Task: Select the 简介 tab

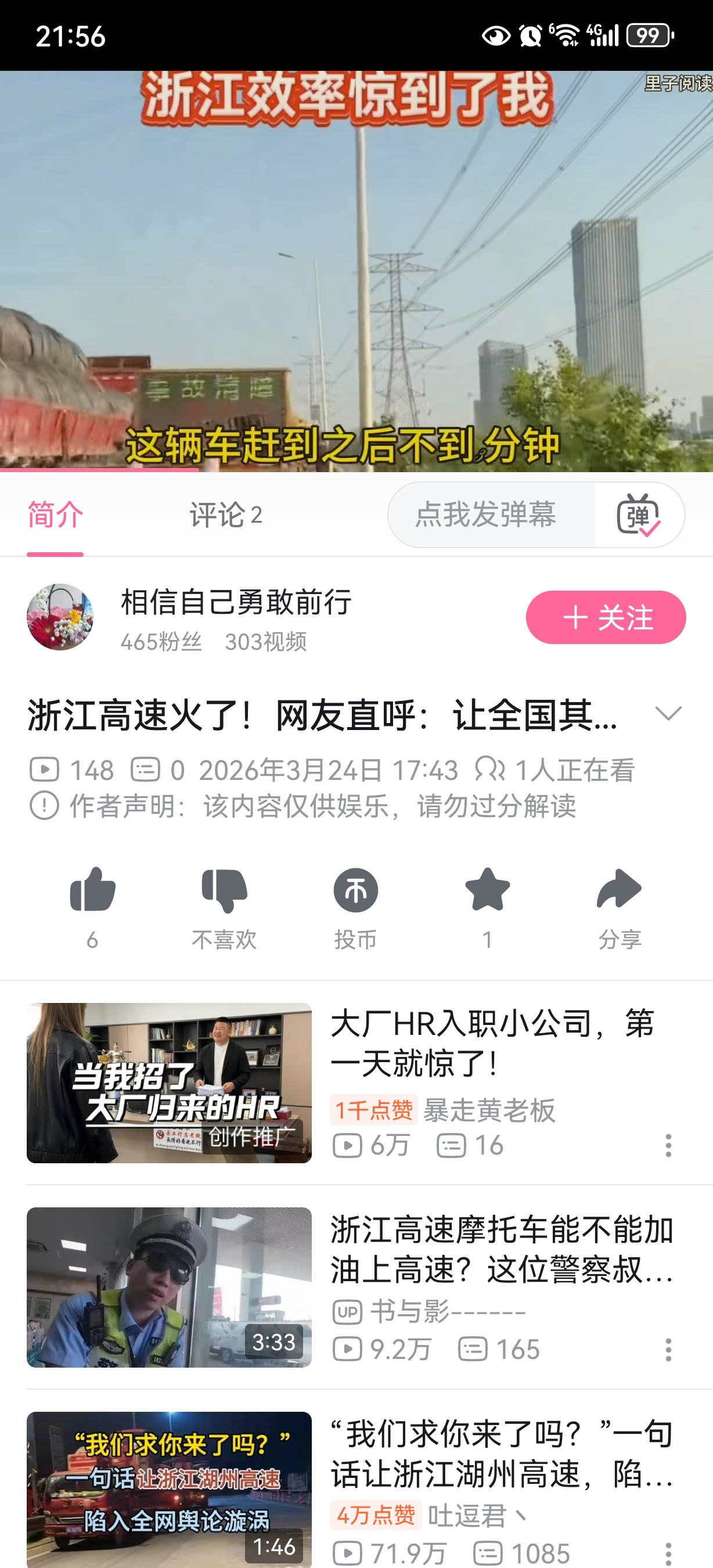Action: coord(55,515)
